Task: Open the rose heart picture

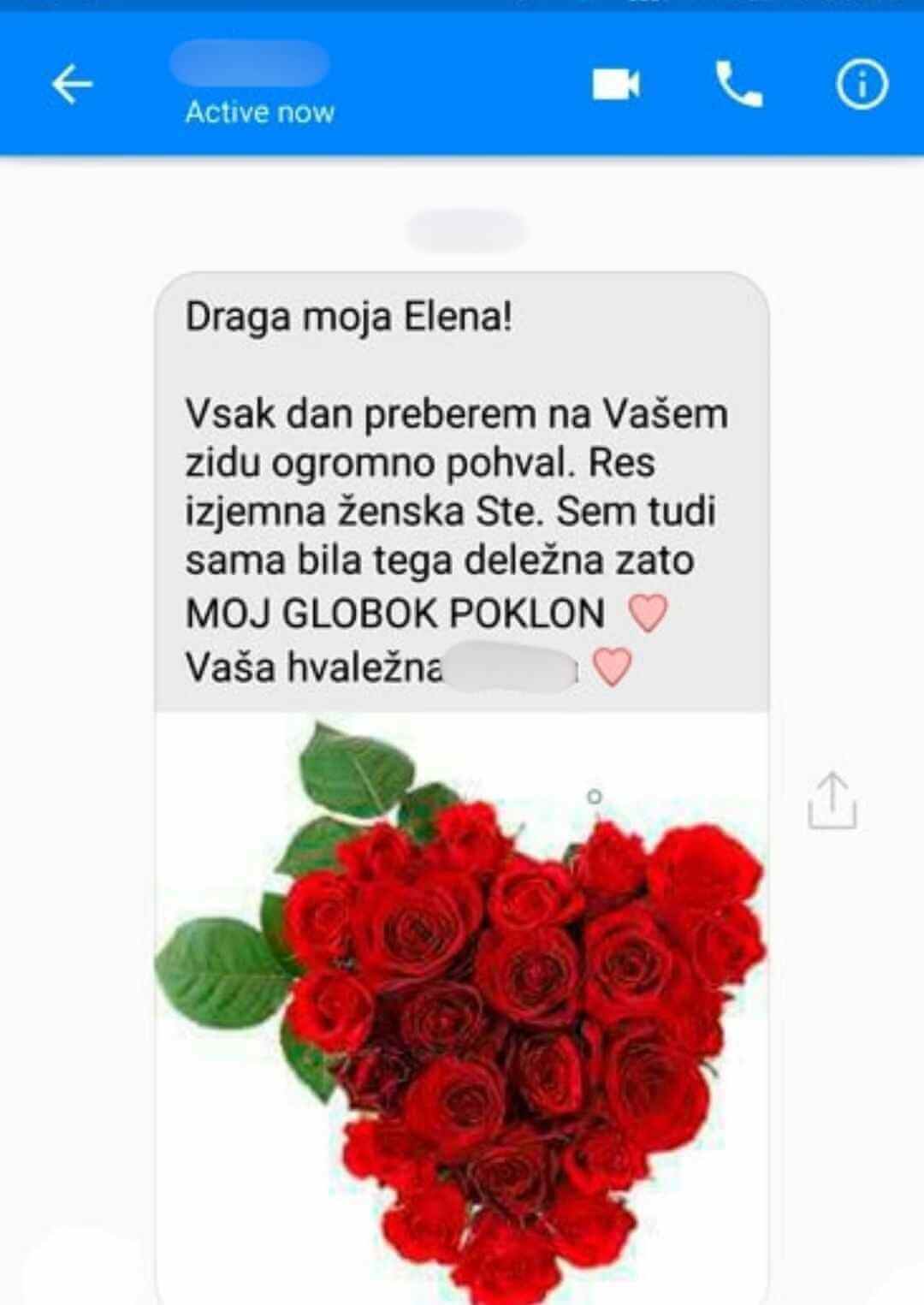Action: (x=462, y=1001)
